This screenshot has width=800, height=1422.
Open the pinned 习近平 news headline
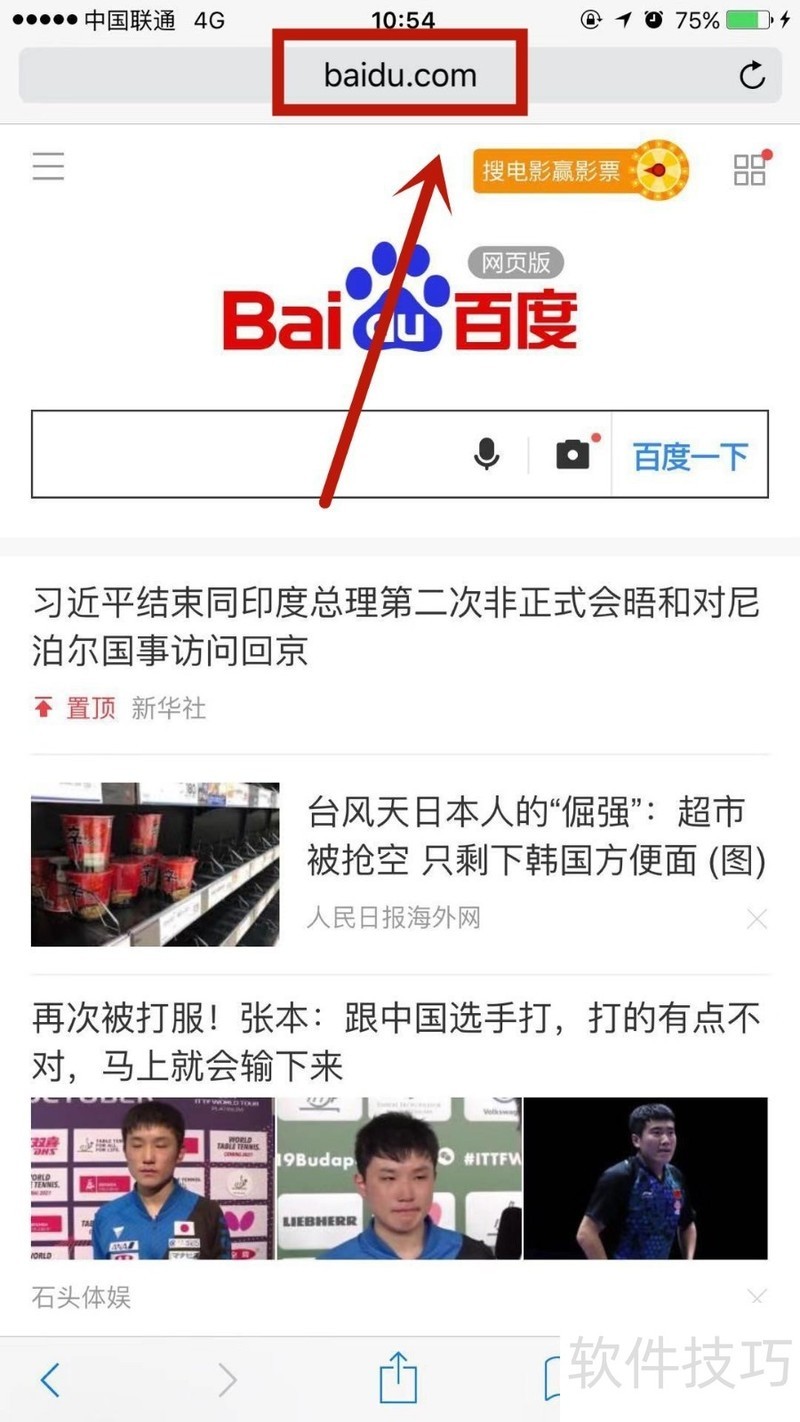(396, 627)
